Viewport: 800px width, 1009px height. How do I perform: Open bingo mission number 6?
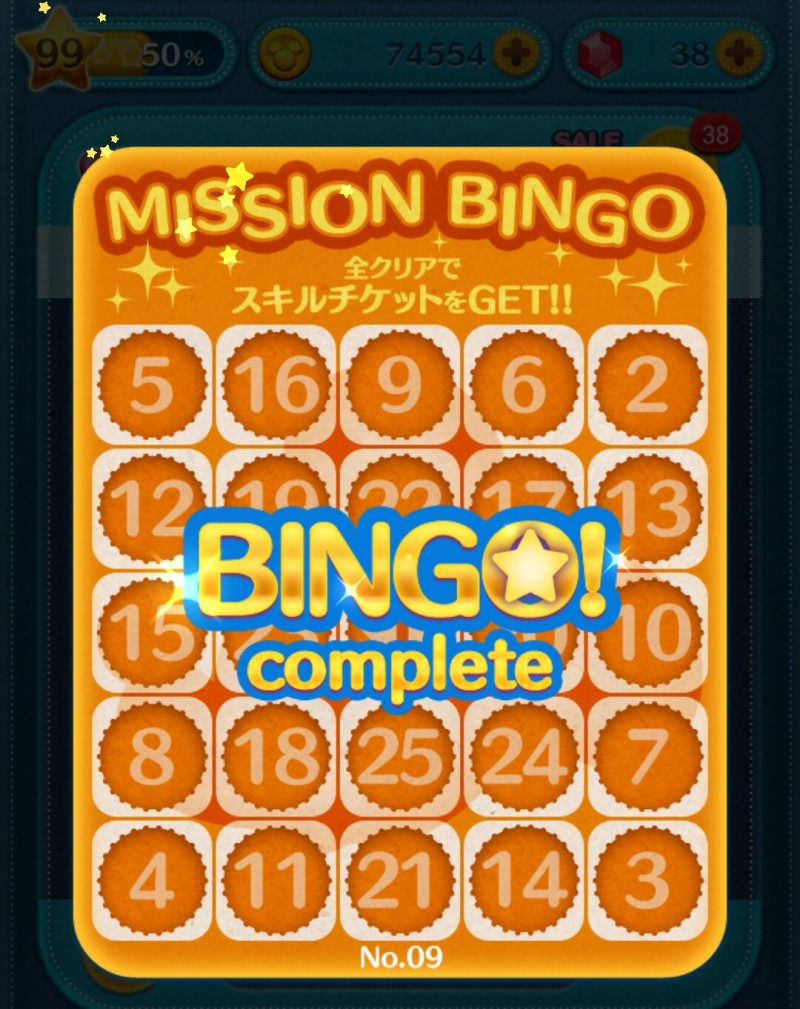[x=524, y=386]
